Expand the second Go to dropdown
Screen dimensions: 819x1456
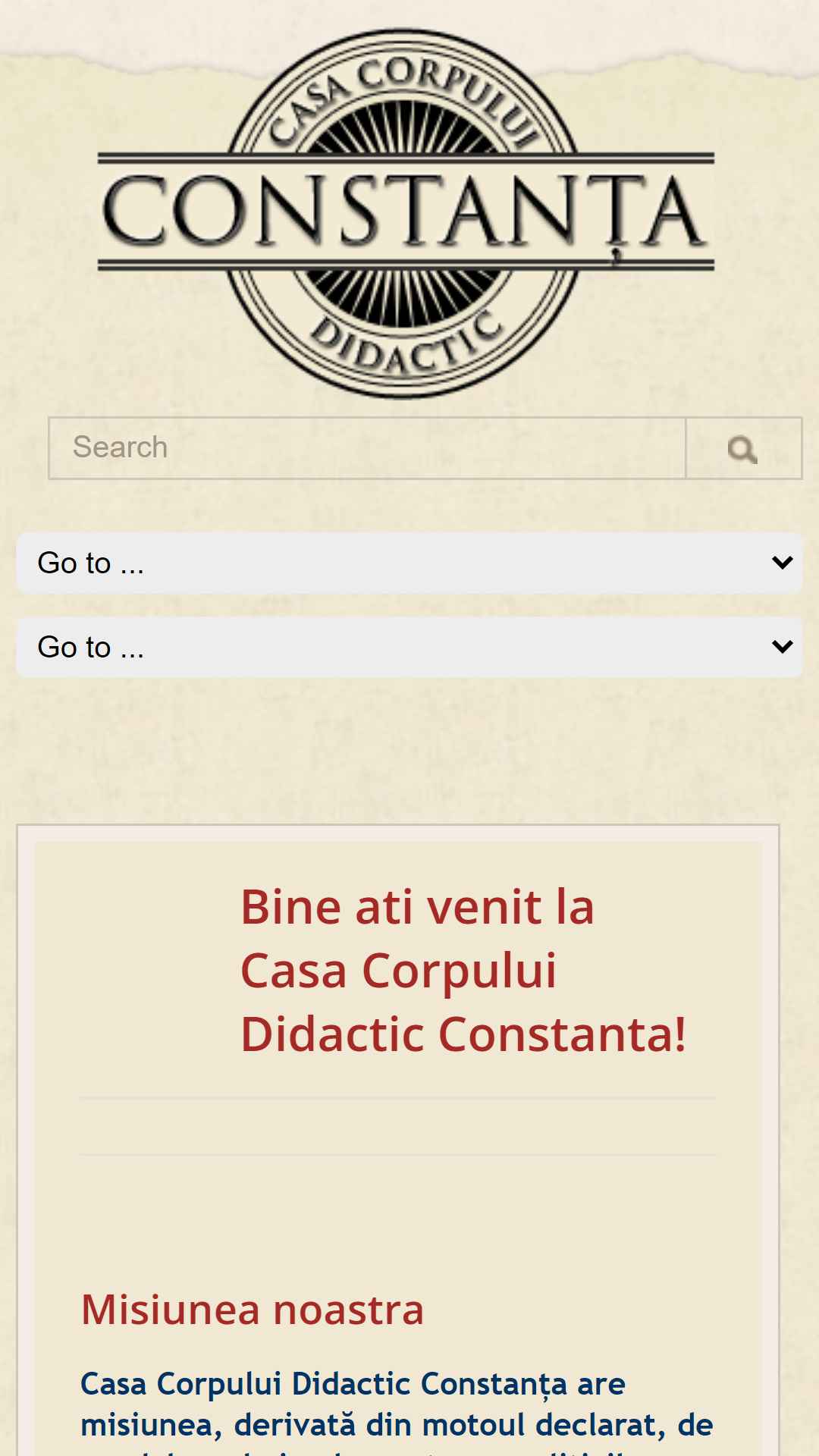(x=409, y=647)
